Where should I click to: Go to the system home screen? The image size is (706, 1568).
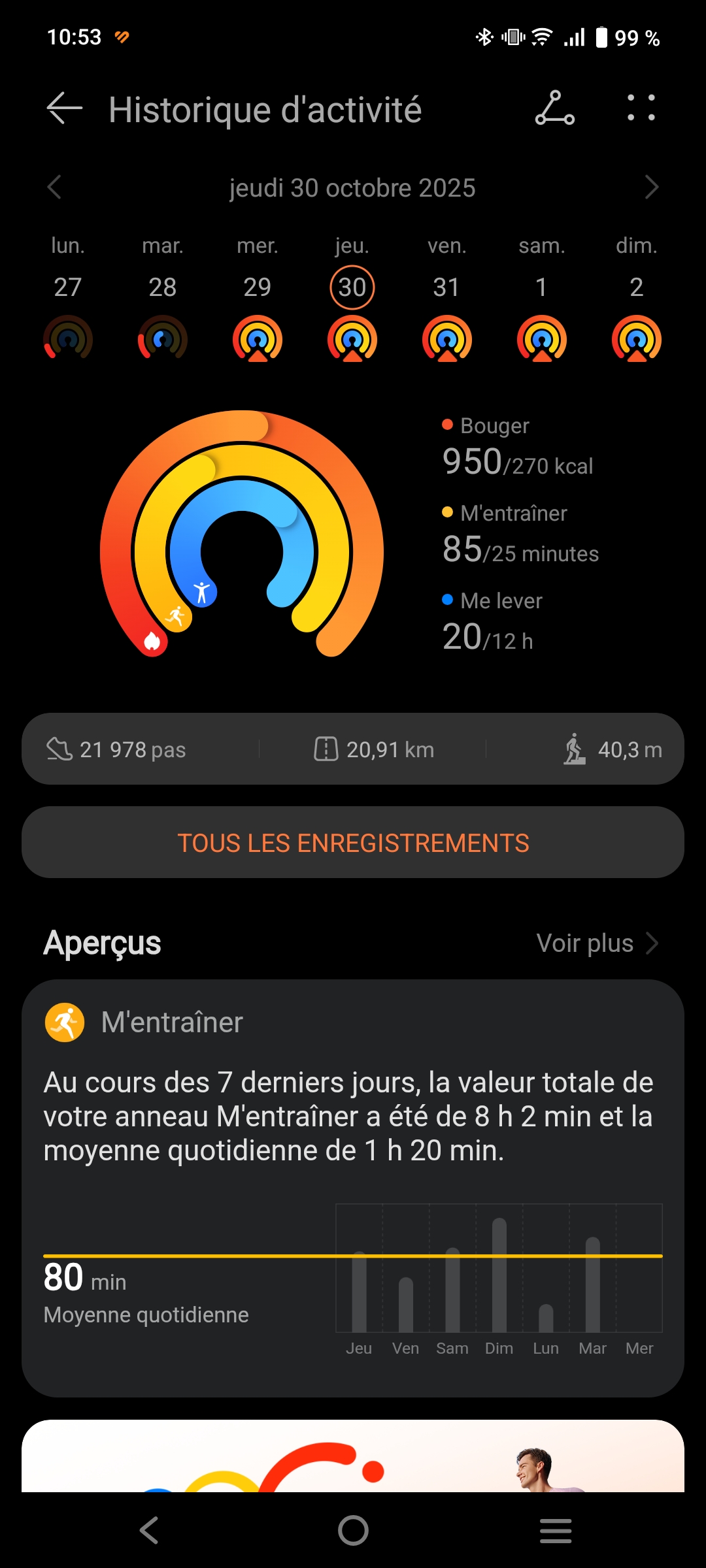[353, 1531]
